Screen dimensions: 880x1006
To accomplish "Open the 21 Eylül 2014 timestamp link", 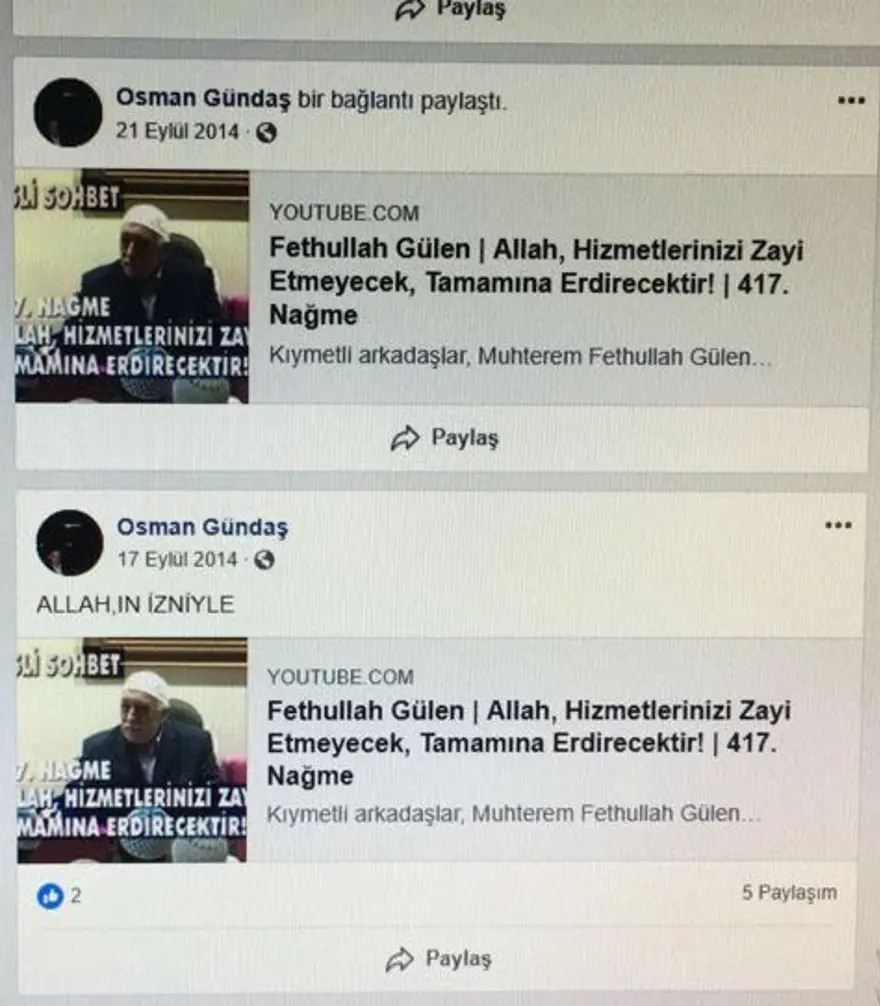I will [178, 131].
